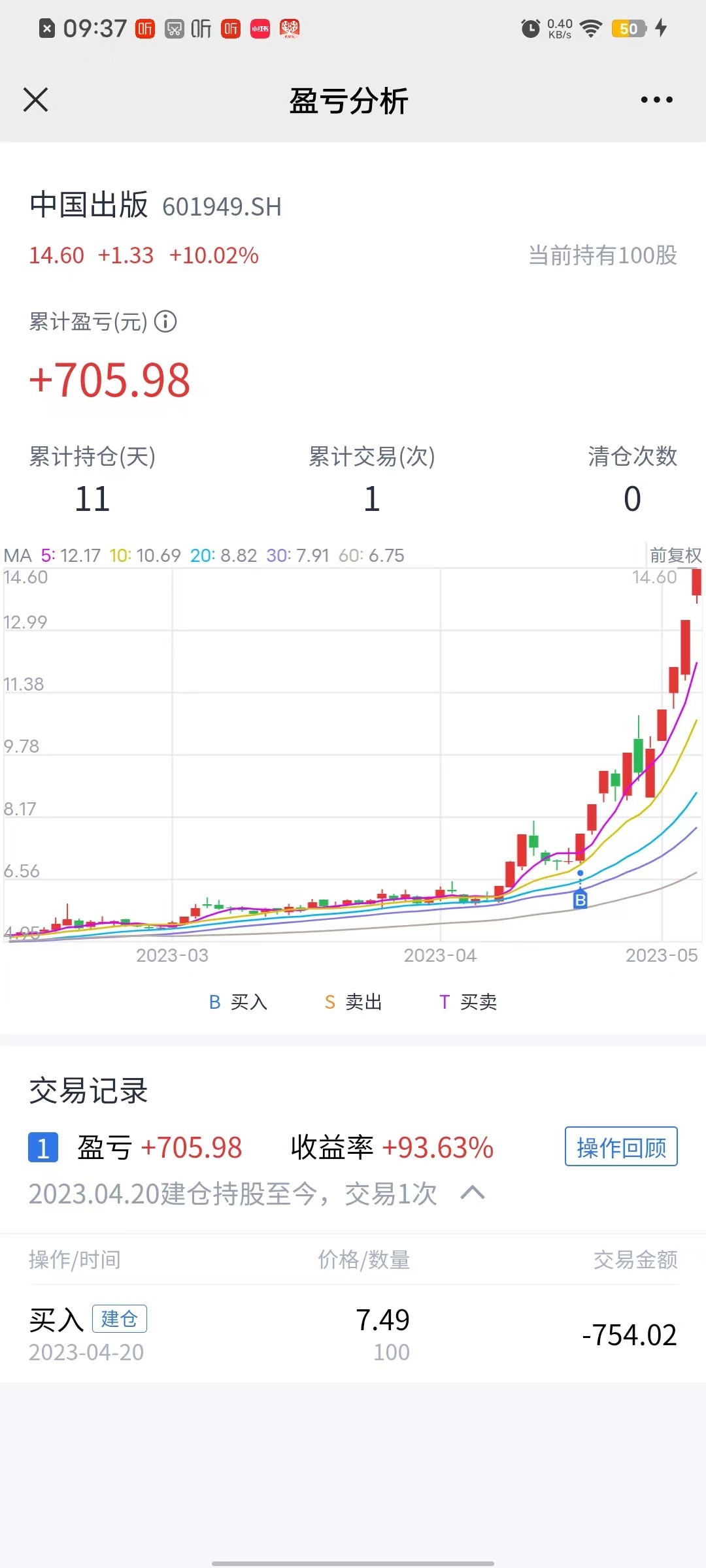Collapse the 建仓持股至今 trade details
The height and width of the screenshot is (1568, 706).
472,1193
